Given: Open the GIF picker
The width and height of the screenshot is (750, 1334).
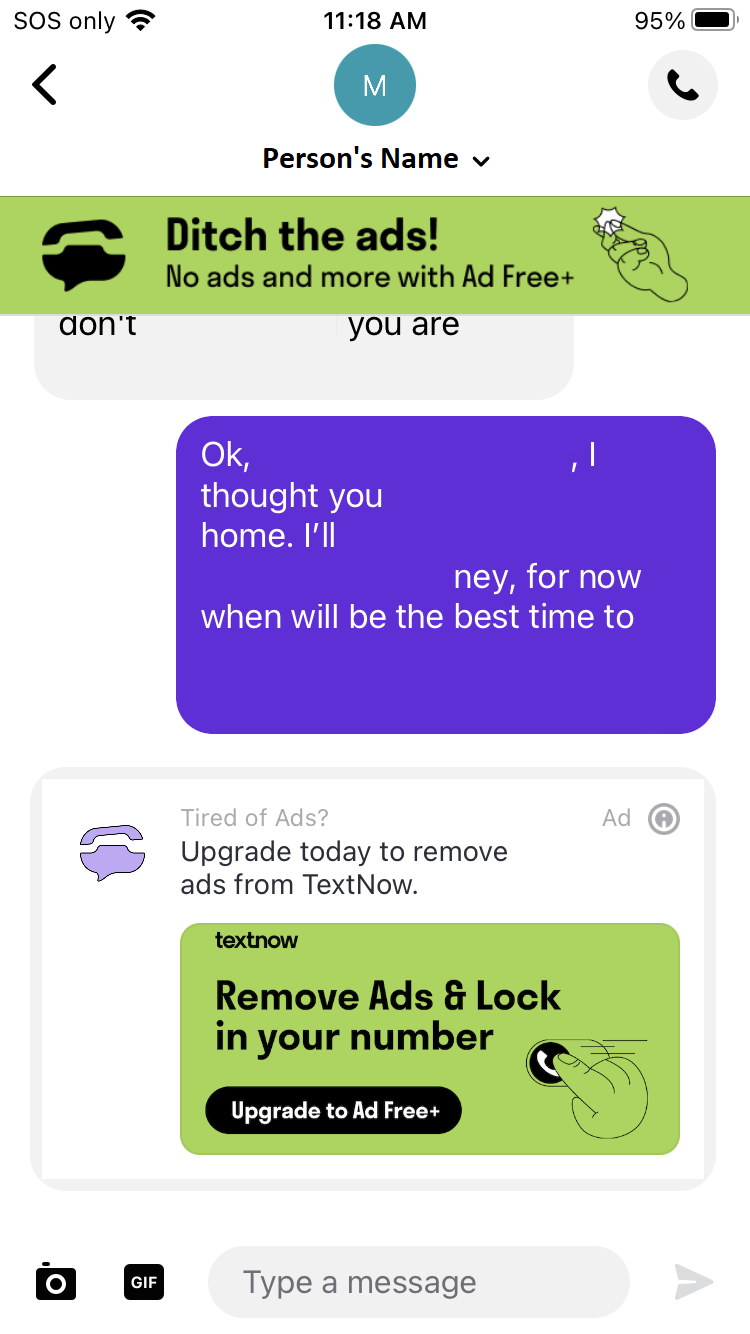Looking at the screenshot, I should [x=144, y=1282].
